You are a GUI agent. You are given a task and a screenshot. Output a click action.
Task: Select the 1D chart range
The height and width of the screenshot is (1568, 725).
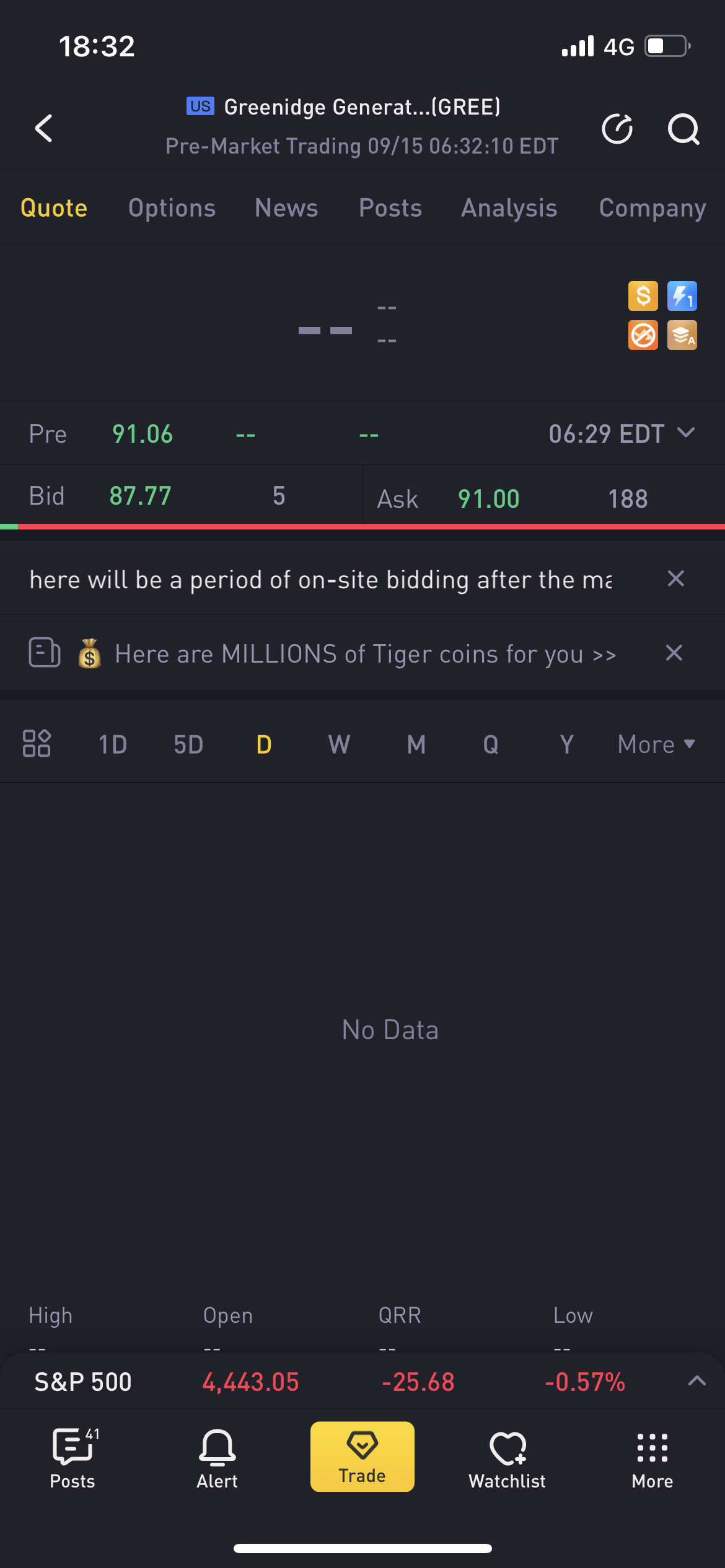click(113, 744)
